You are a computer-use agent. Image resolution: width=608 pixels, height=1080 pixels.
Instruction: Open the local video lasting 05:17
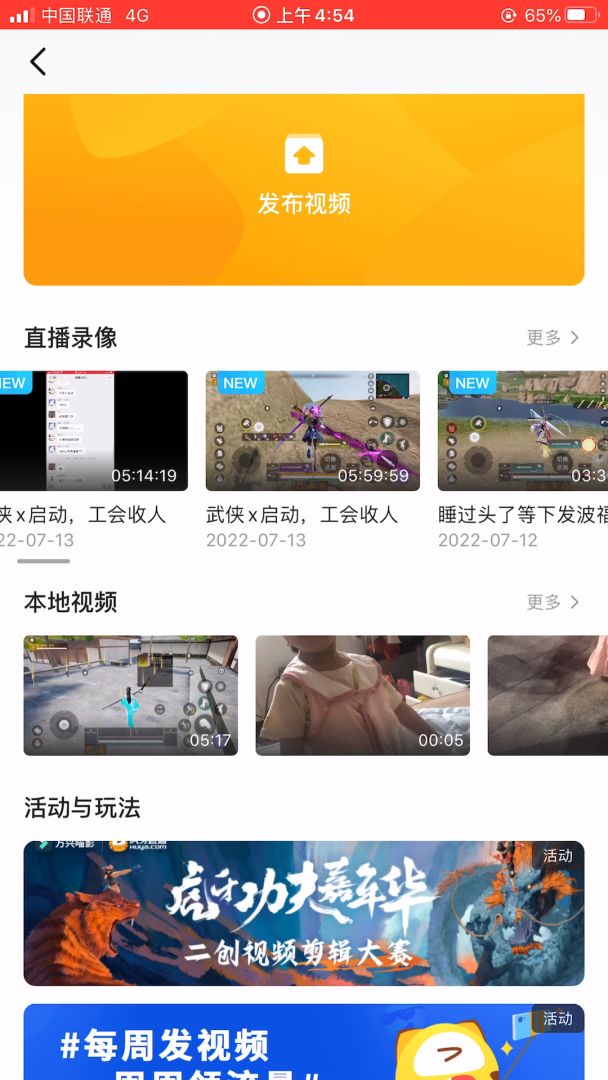131,695
